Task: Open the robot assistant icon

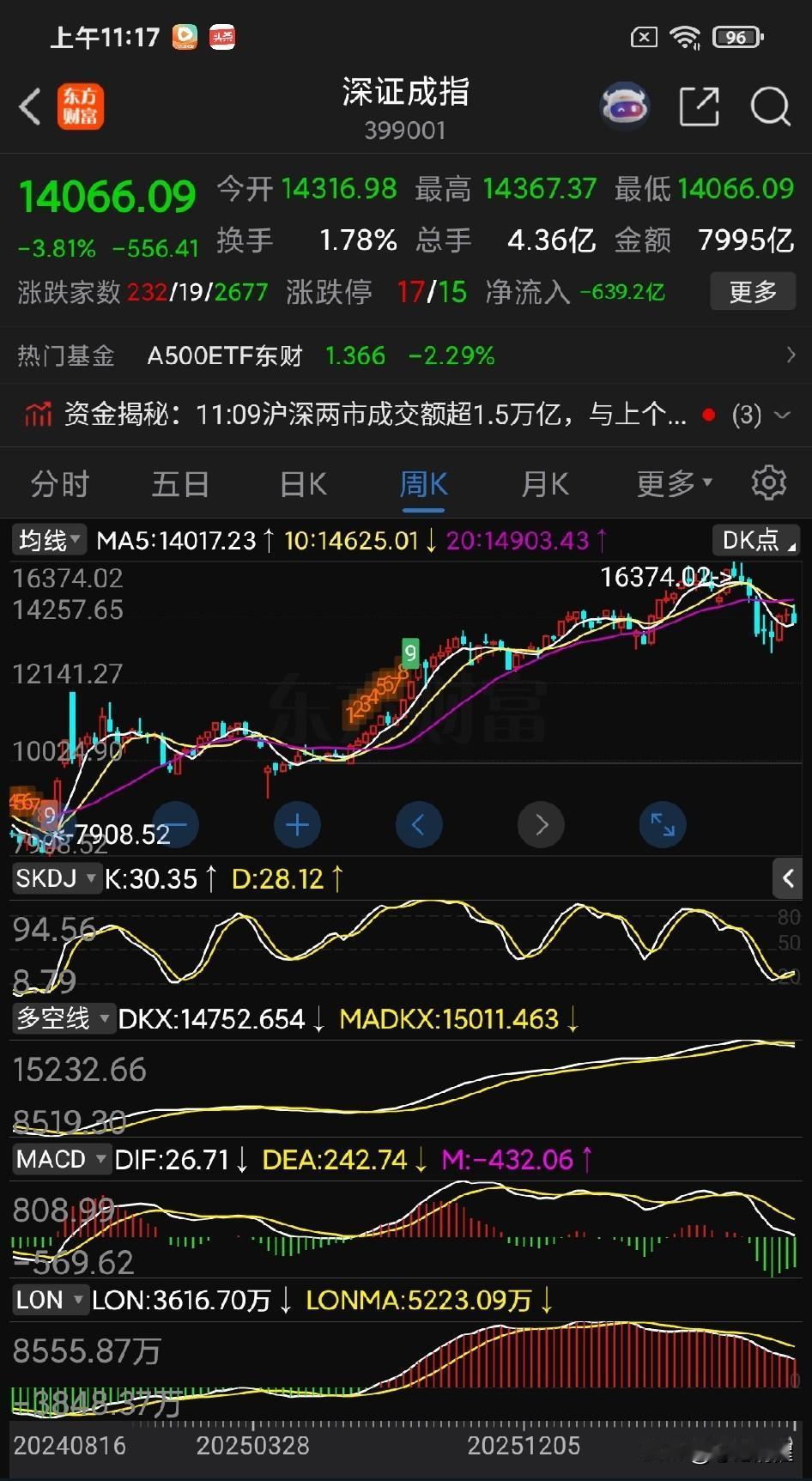Action: pos(625,106)
